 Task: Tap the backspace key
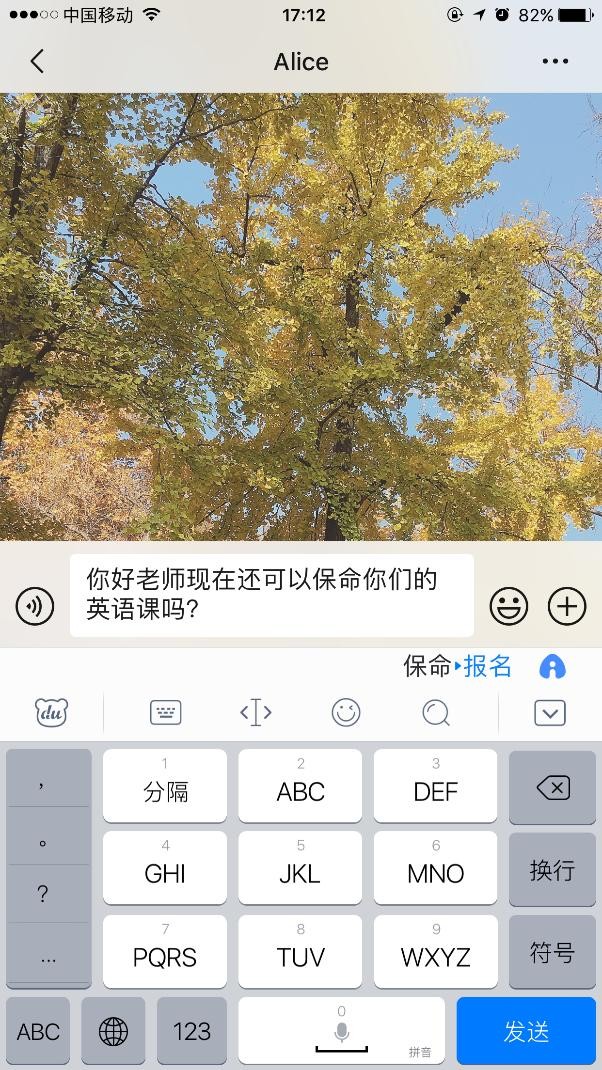point(553,789)
